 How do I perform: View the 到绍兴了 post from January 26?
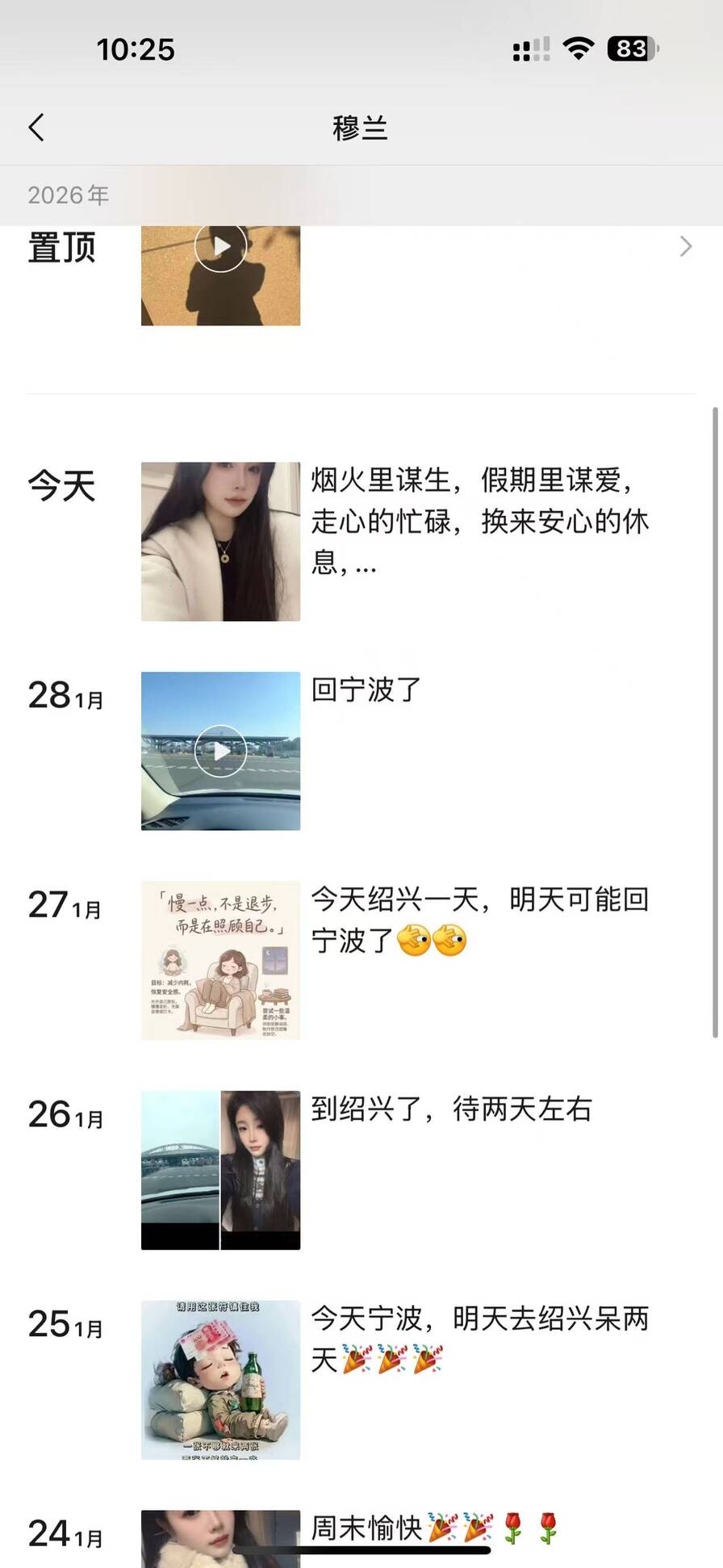pyautogui.click(x=451, y=1109)
